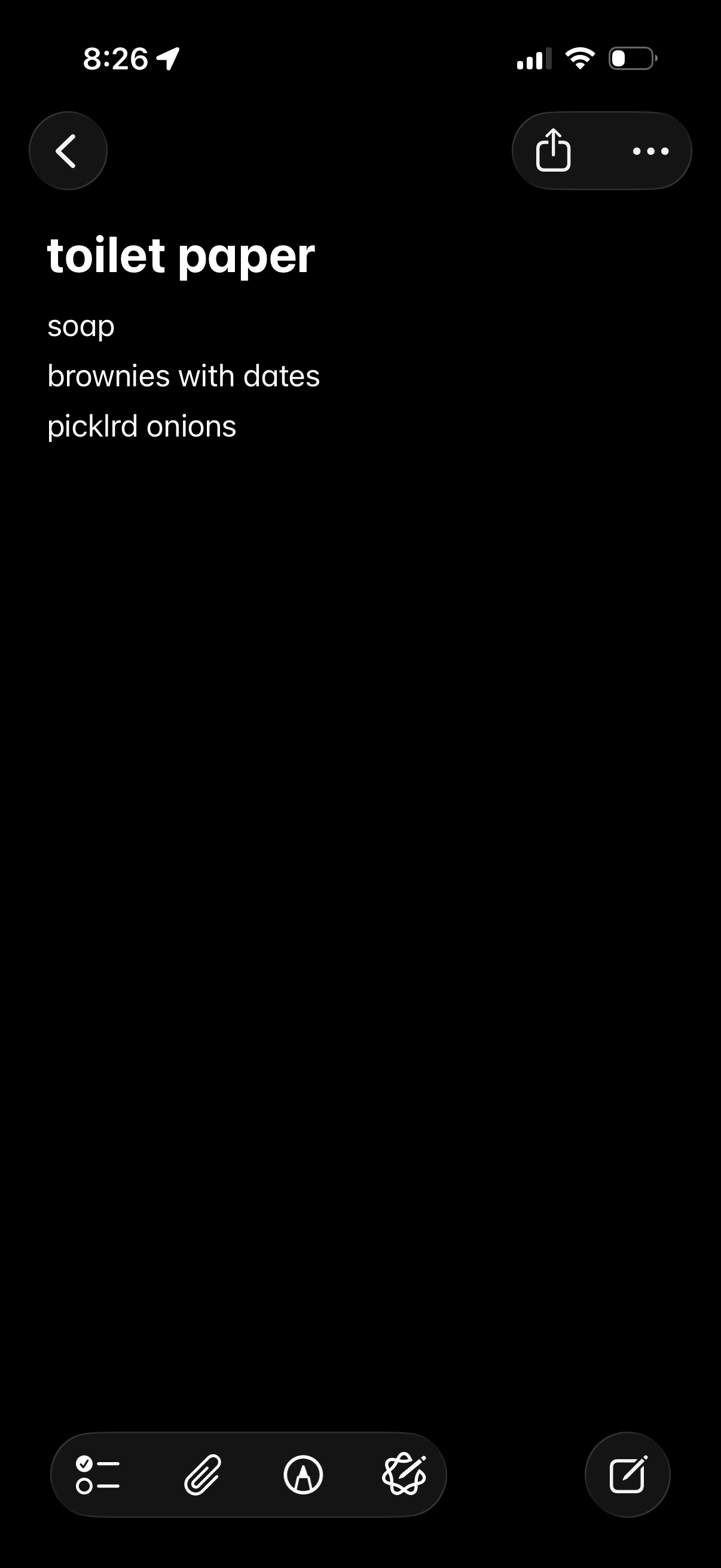Open the markup drawing tool
The width and height of the screenshot is (721, 1568).
click(x=303, y=1474)
